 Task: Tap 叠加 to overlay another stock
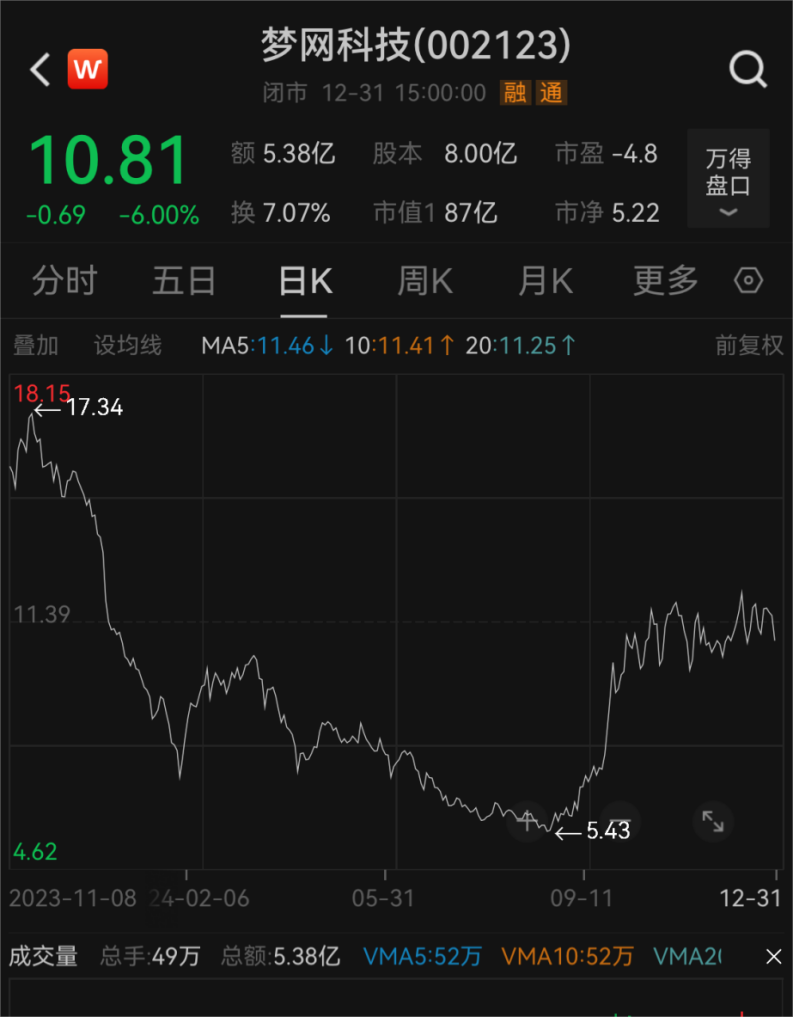pos(36,346)
